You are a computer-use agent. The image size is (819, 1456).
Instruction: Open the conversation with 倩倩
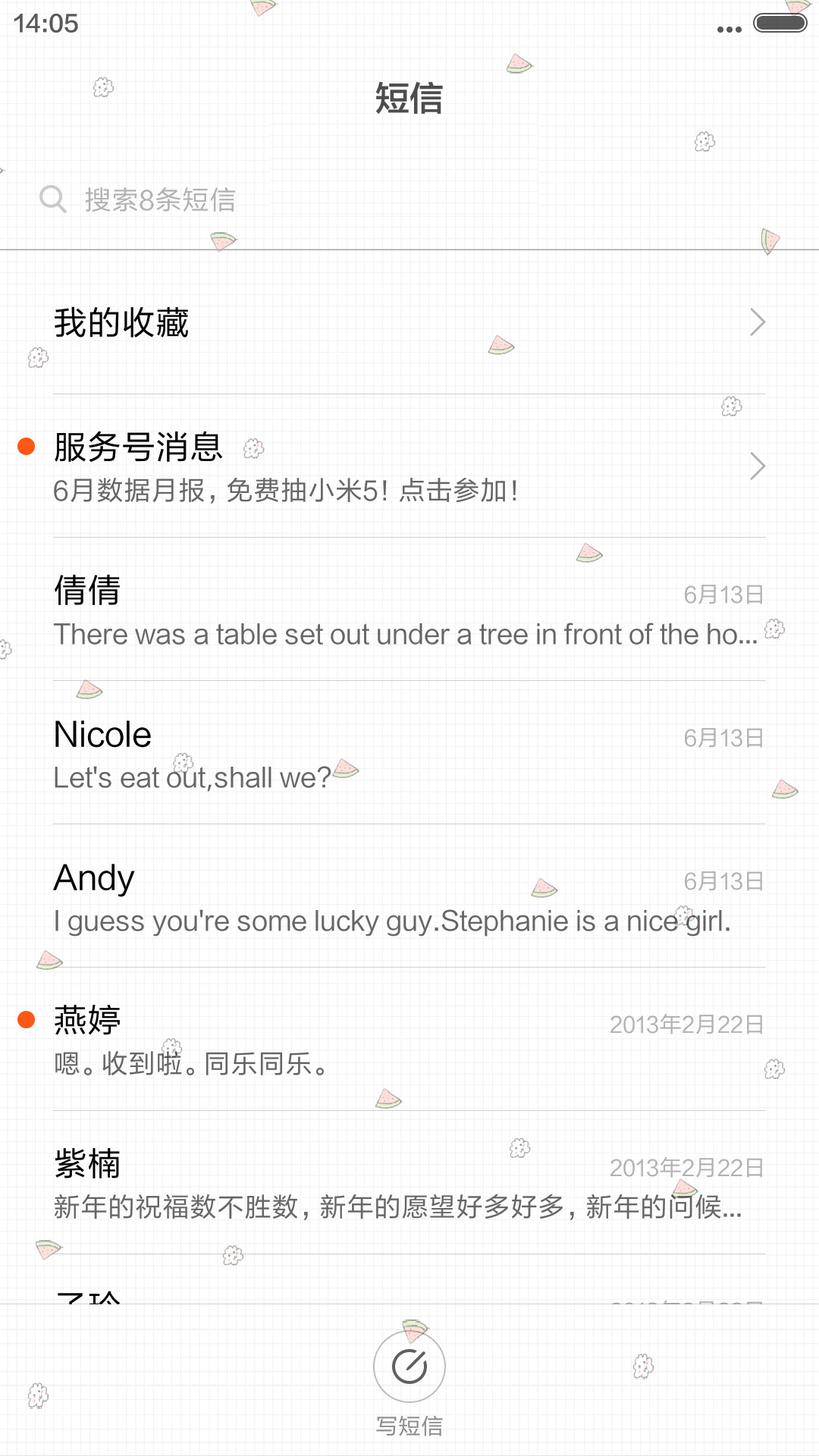point(409,609)
